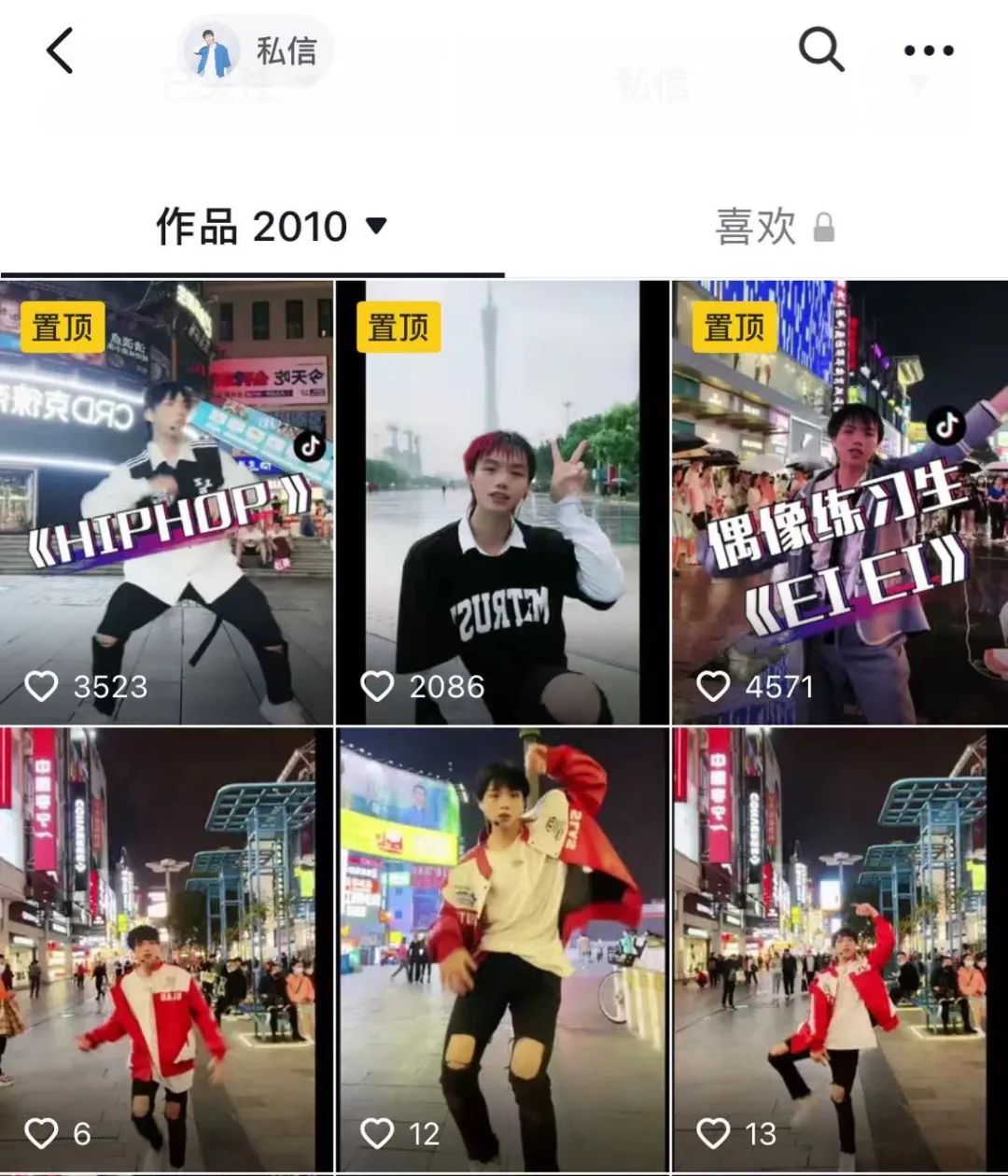Play the pinned video with 2086 likes
The height and width of the screenshot is (1176, 1008).
(x=502, y=504)
